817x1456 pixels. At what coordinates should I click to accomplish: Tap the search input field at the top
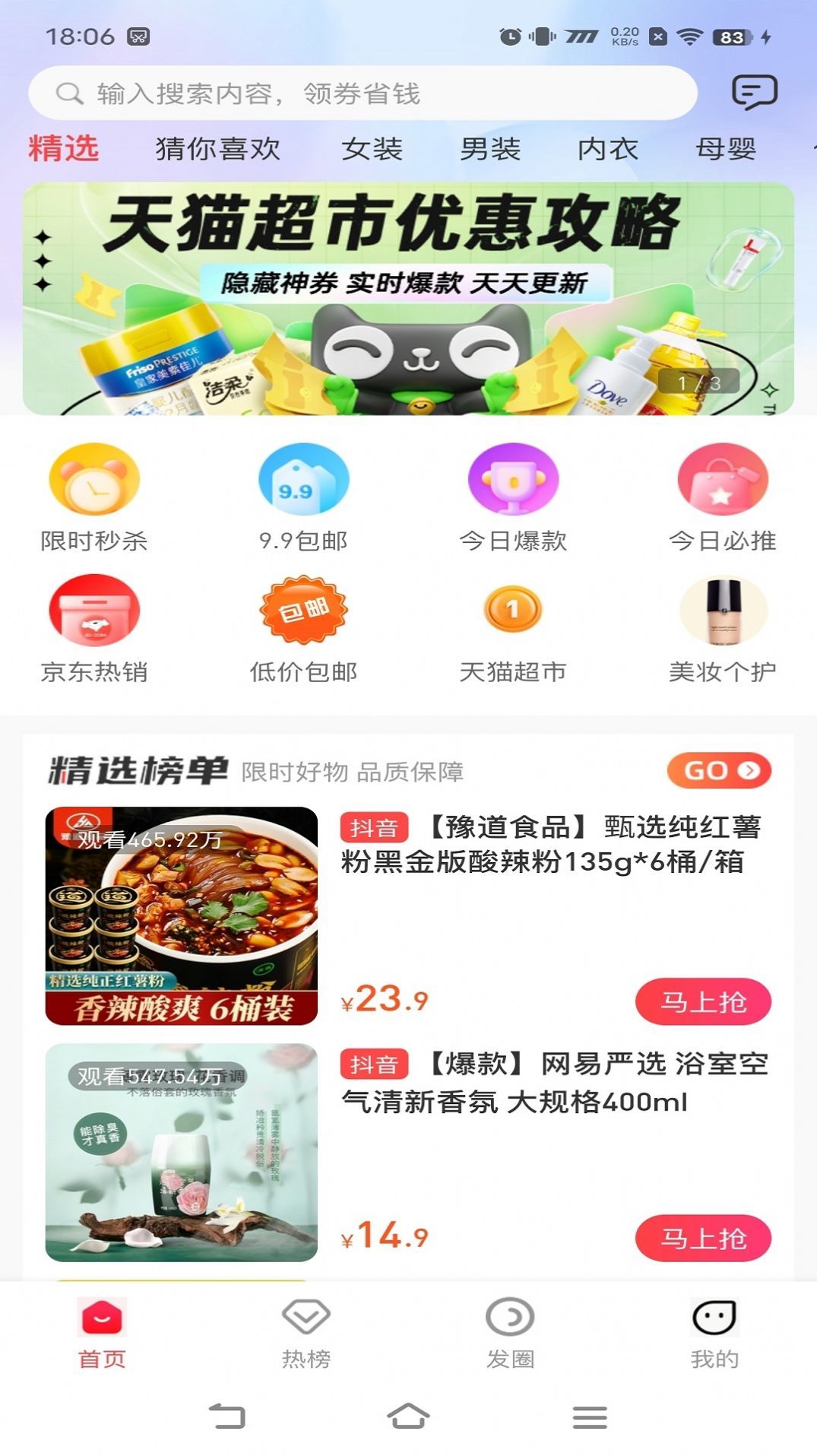[365, 93]
